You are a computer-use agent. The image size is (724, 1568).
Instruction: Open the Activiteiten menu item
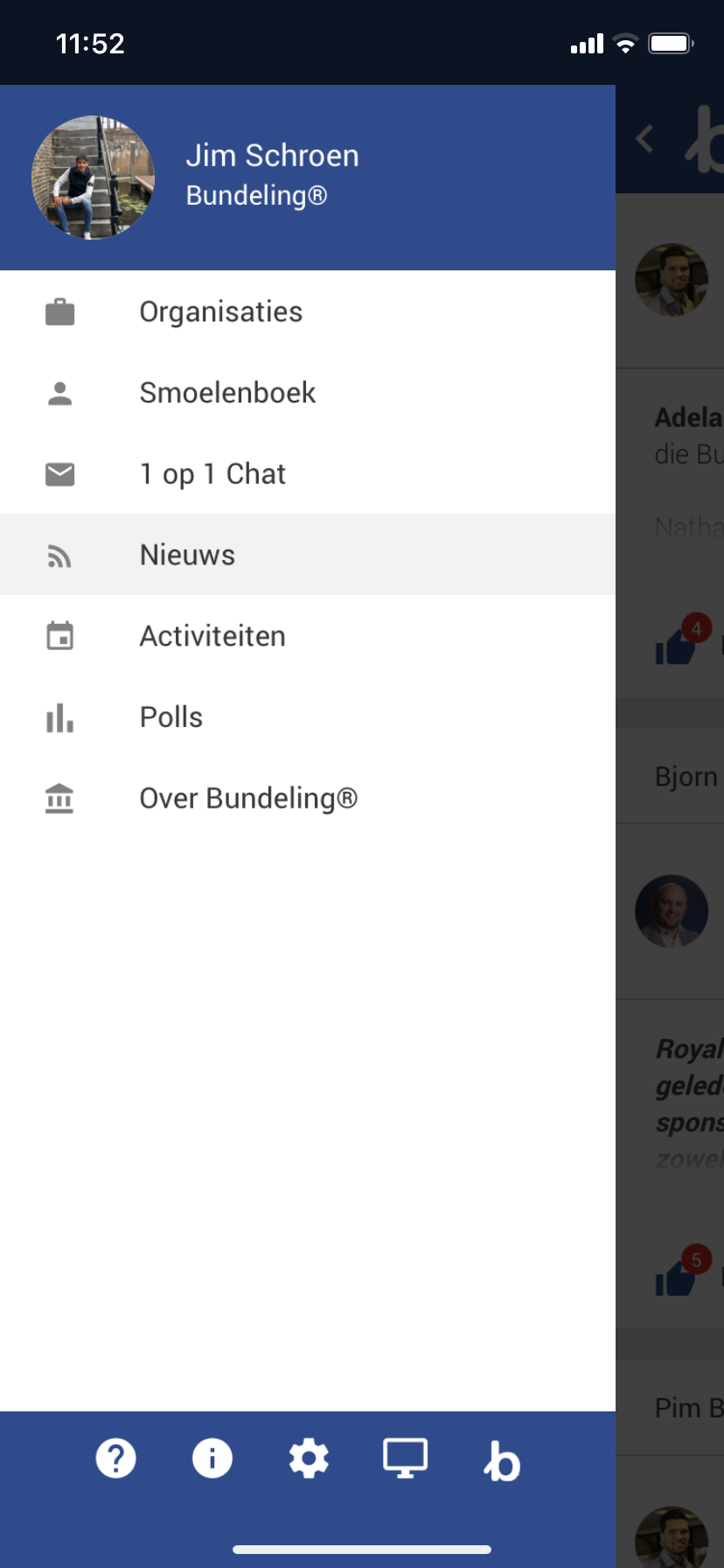[x=212, y=636]
